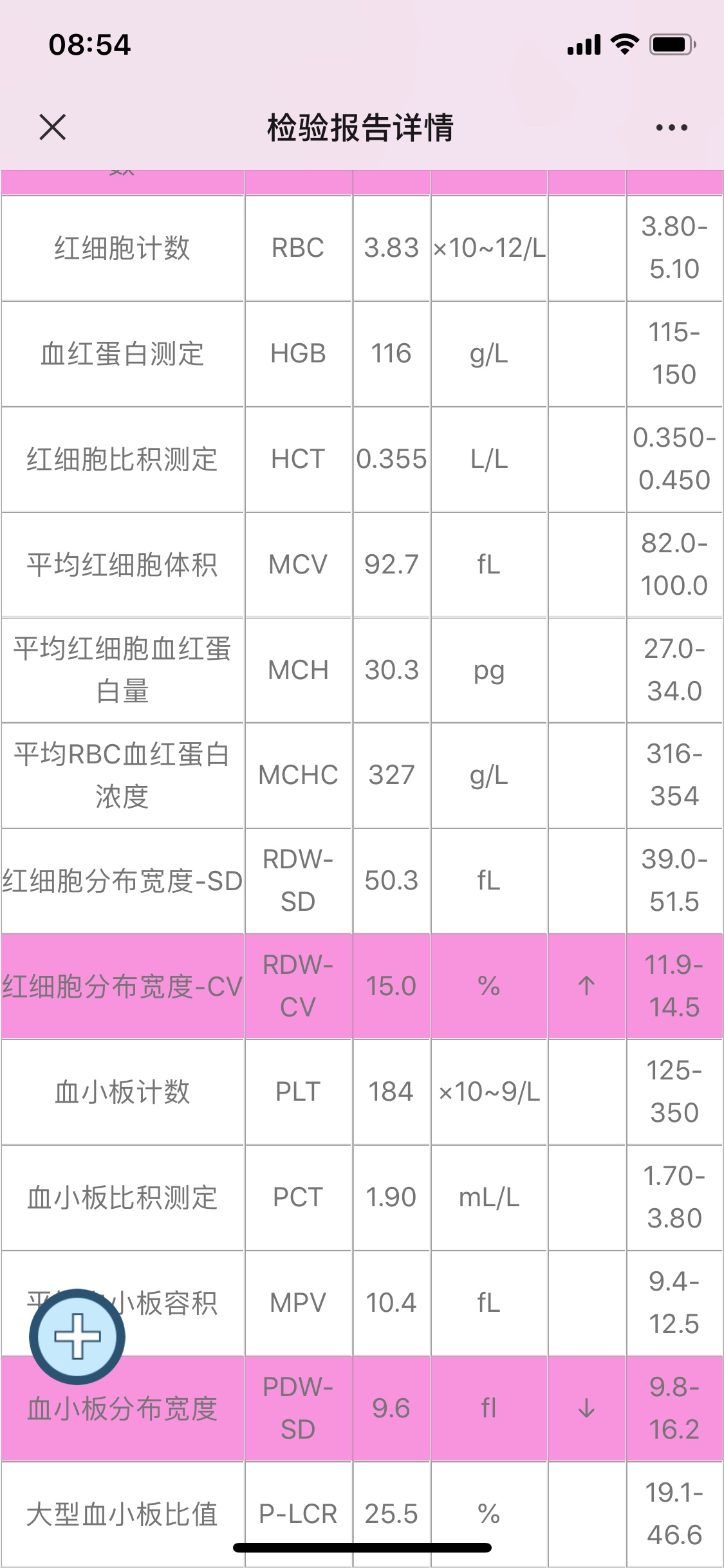Close the lab report details page
The image size is (724, 1568).
pos(53,127)
